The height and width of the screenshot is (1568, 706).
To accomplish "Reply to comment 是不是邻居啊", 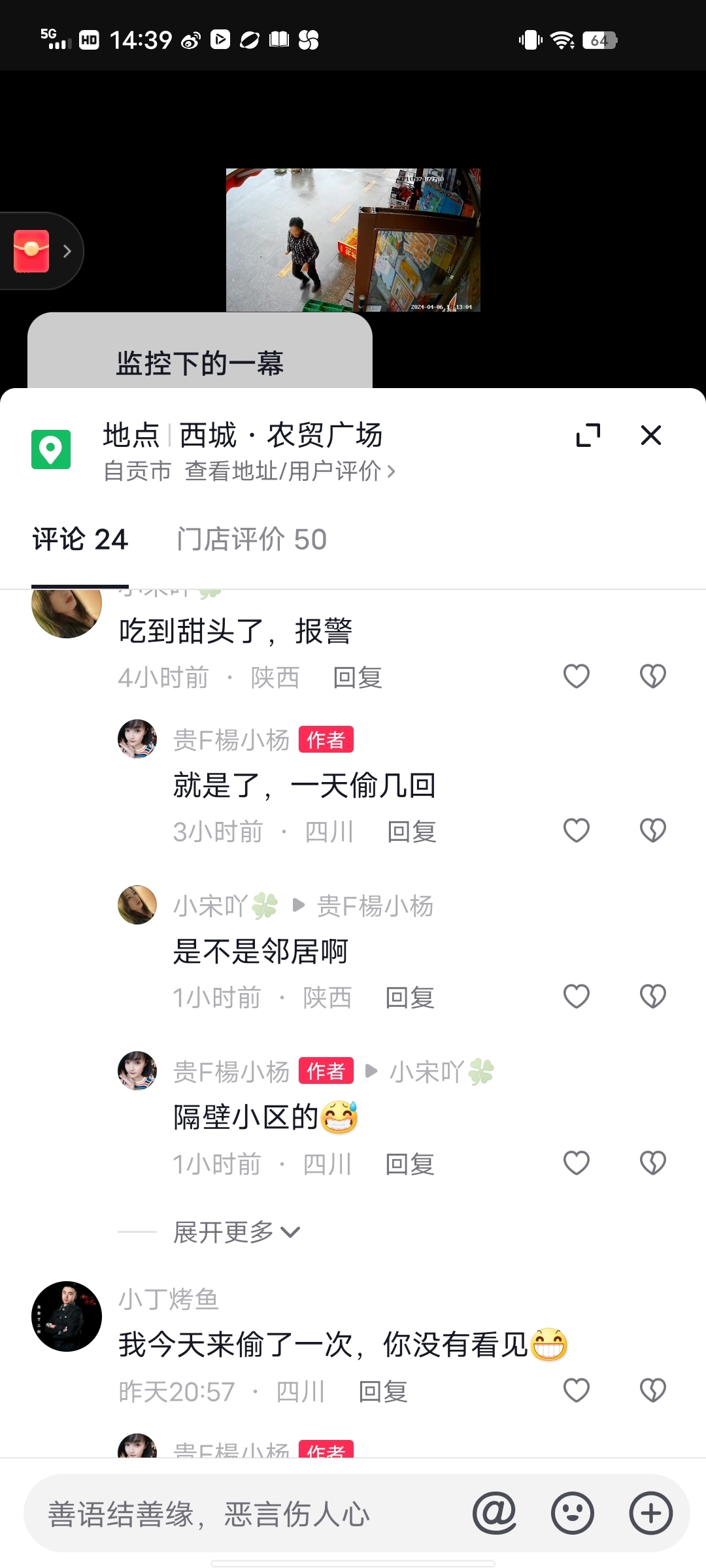I will tap(410, 998).
